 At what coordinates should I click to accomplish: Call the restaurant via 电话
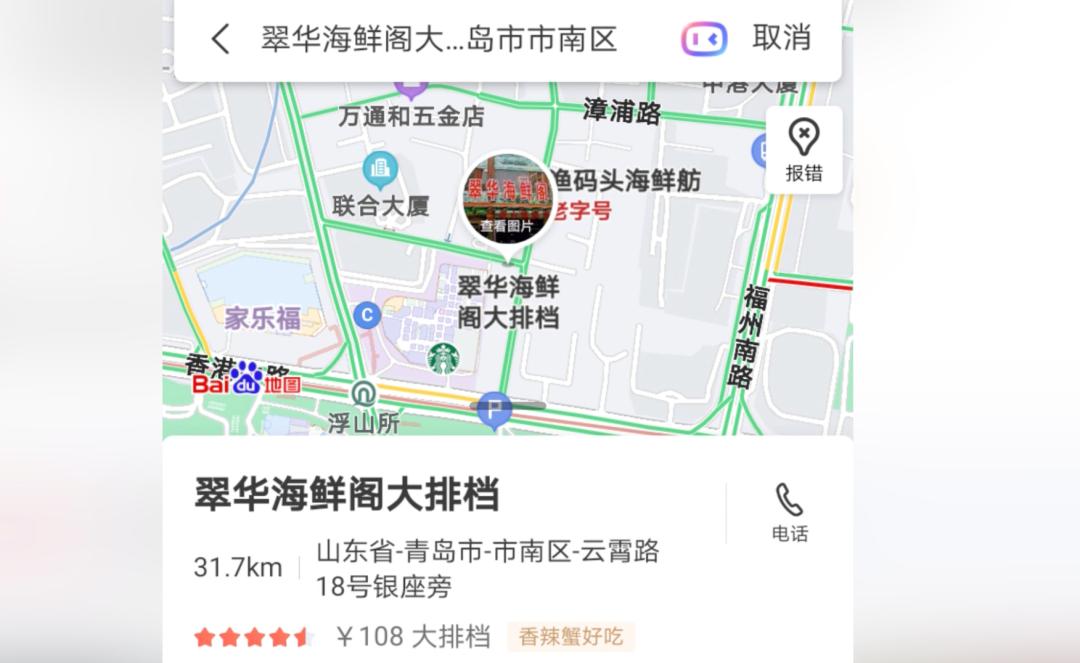pyautogui.click(x=789, y=512)
